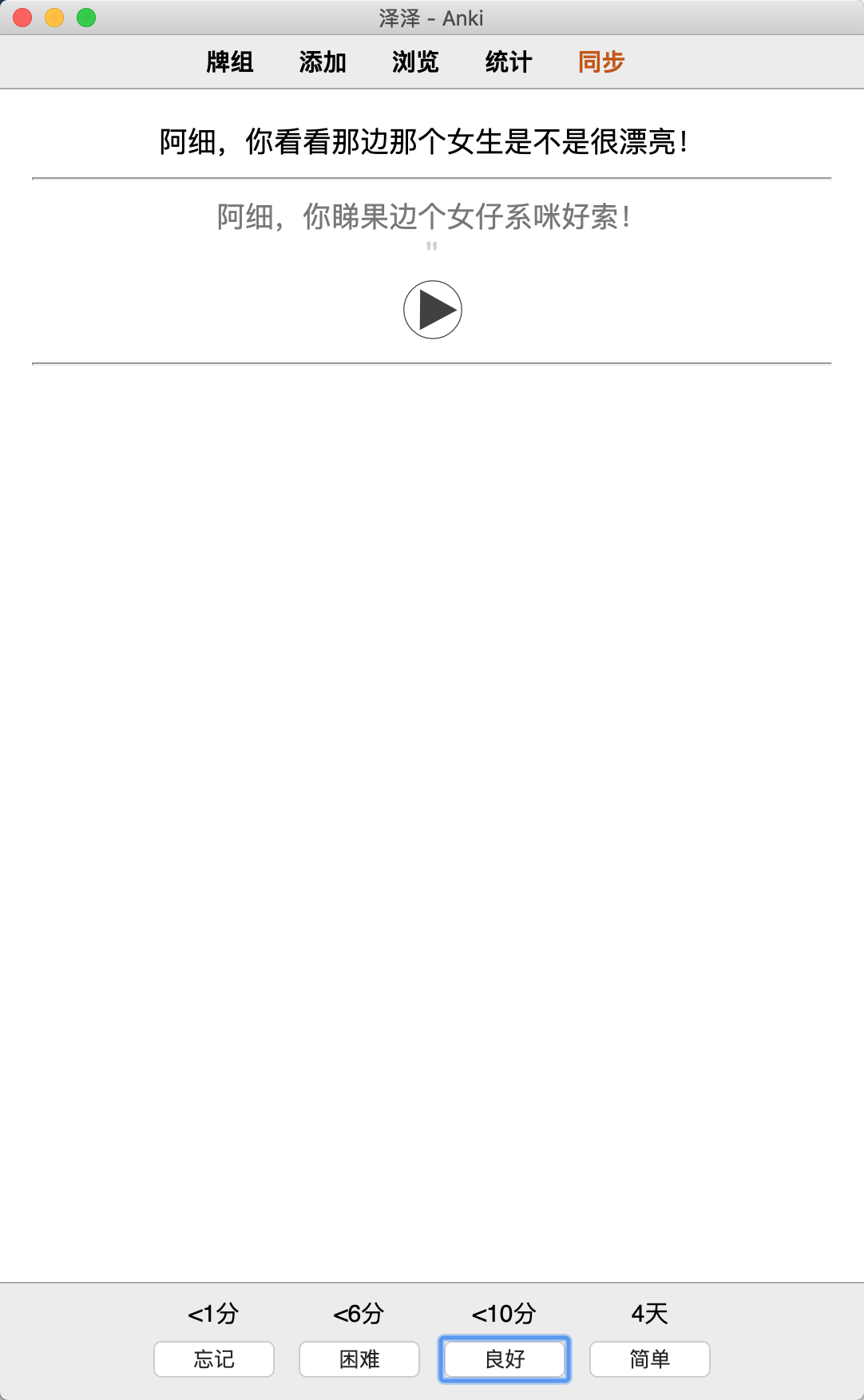Viewport: 864px width, 1400px height.
Task: Play the card's audio clip
Action: pos(432,310)
